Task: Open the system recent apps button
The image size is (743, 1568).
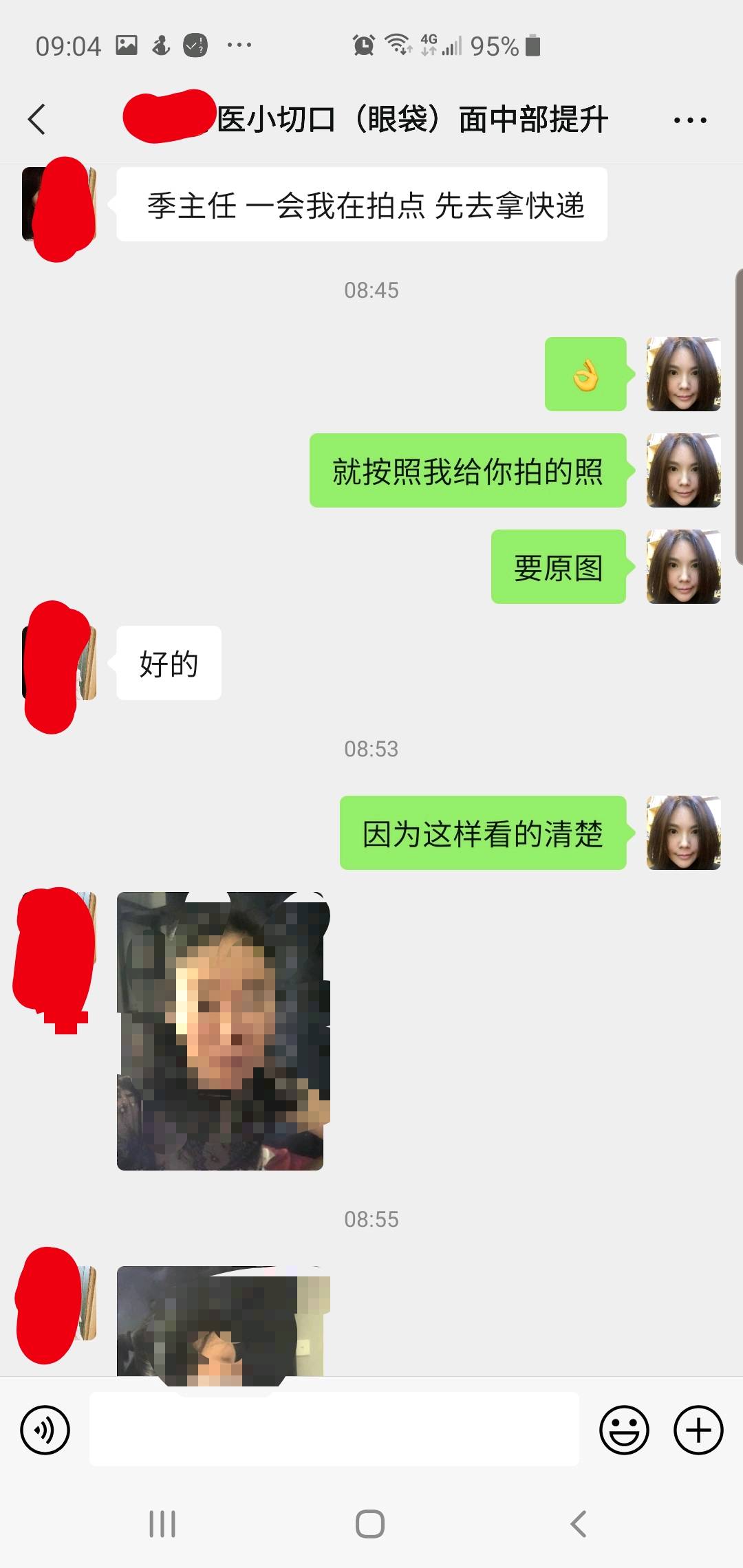Action: pyautogui.click(x=162, y=1523)
